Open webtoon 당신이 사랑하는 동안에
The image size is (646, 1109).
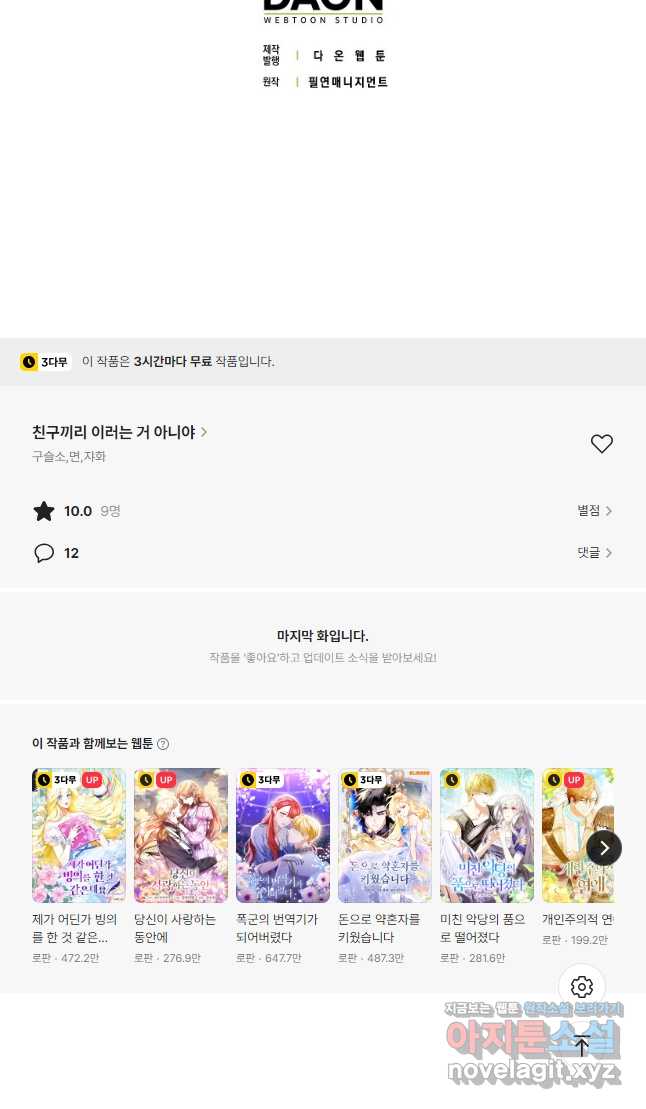click(x=181, y=836)
